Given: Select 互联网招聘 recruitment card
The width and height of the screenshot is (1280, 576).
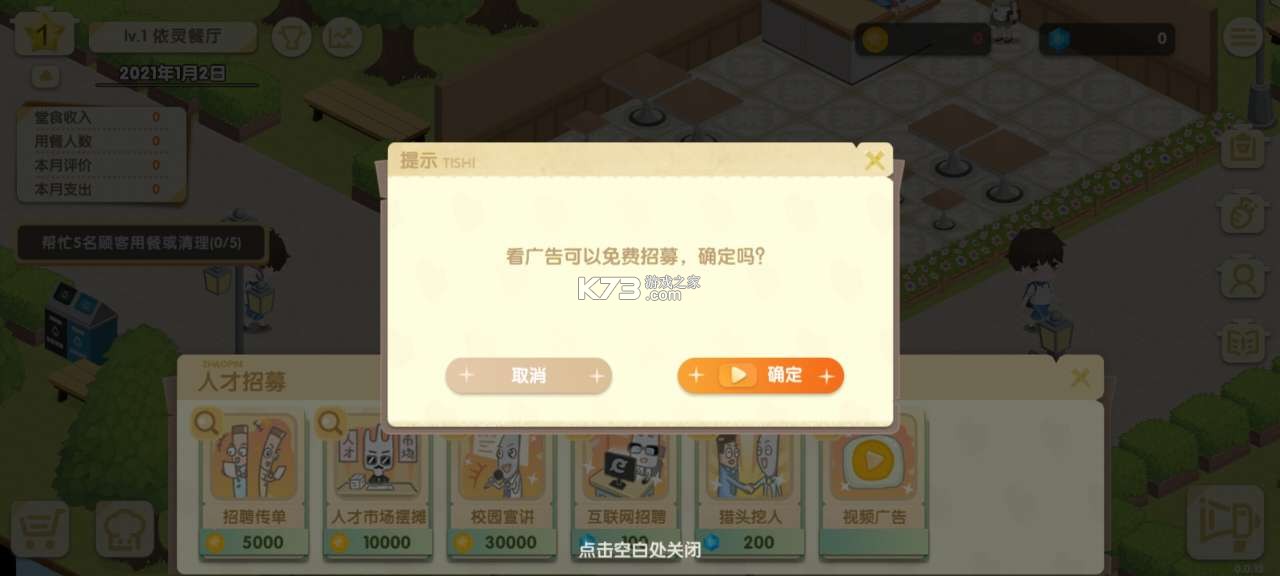Looking at the screenshot, I should tap(625, 480).
